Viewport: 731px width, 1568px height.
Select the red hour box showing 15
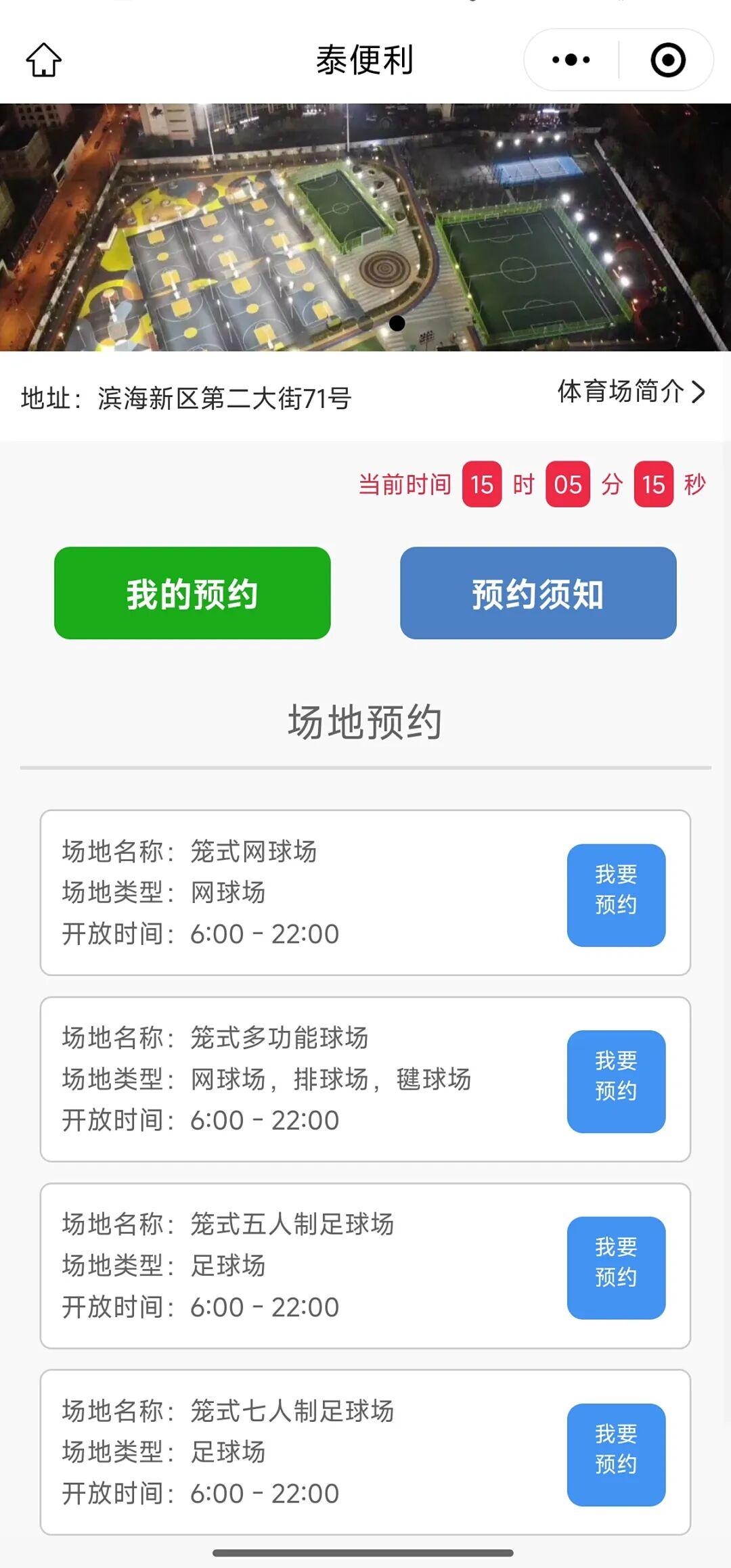(482, 485)
